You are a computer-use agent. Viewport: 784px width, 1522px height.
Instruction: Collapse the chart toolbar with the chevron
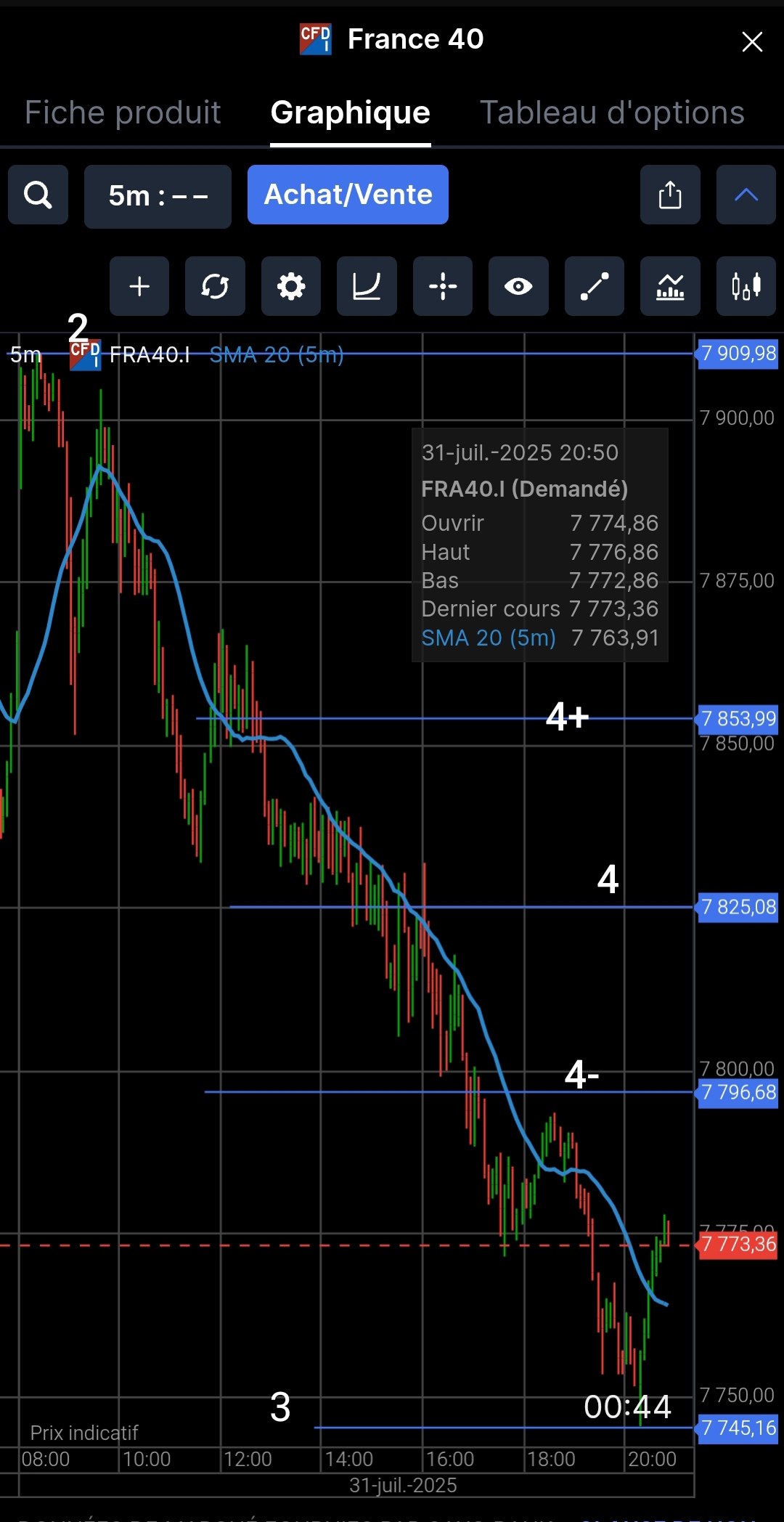pos(746,195)
